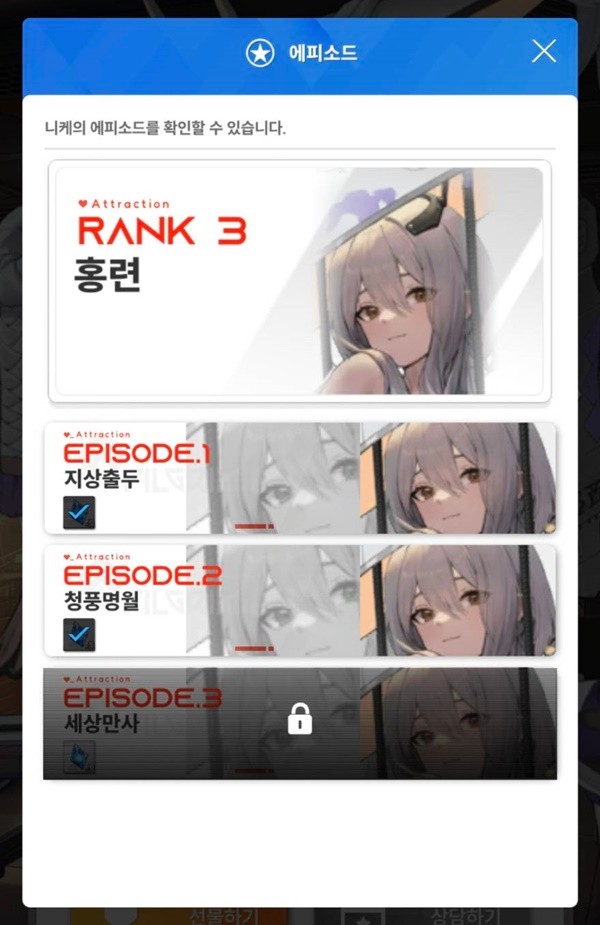
Task: Close the 에피소드 dialog
Action: click(544, 52)
